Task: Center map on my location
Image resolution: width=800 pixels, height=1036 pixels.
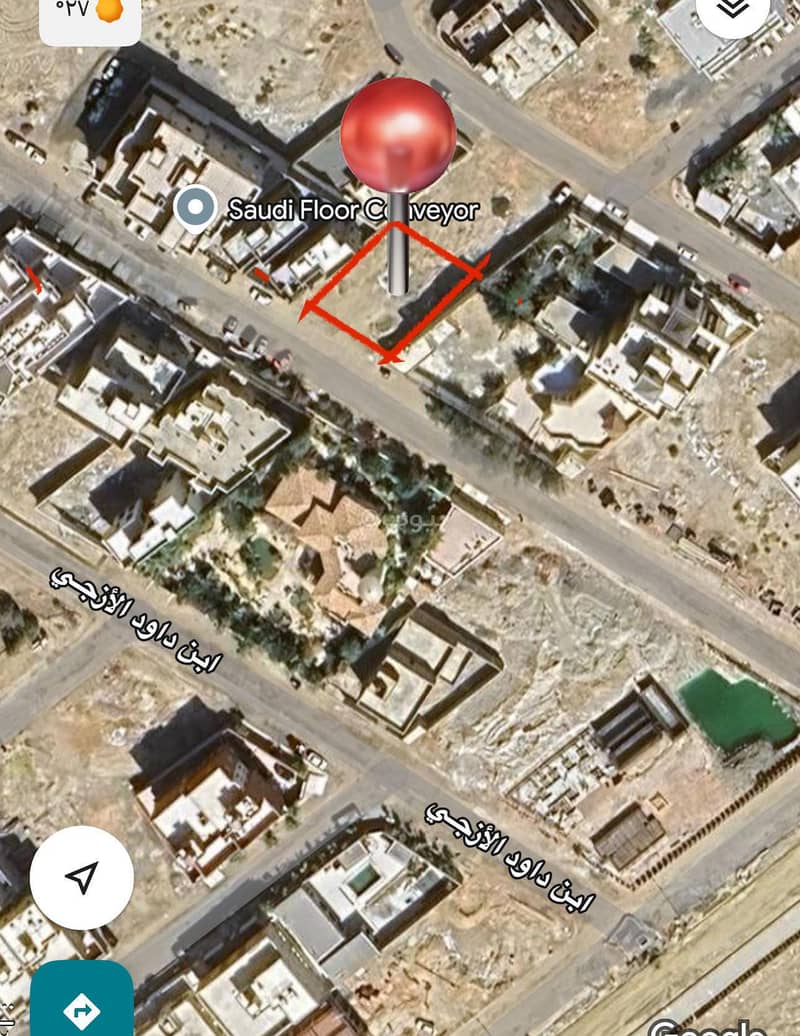Action: click(x=81, y=878)
